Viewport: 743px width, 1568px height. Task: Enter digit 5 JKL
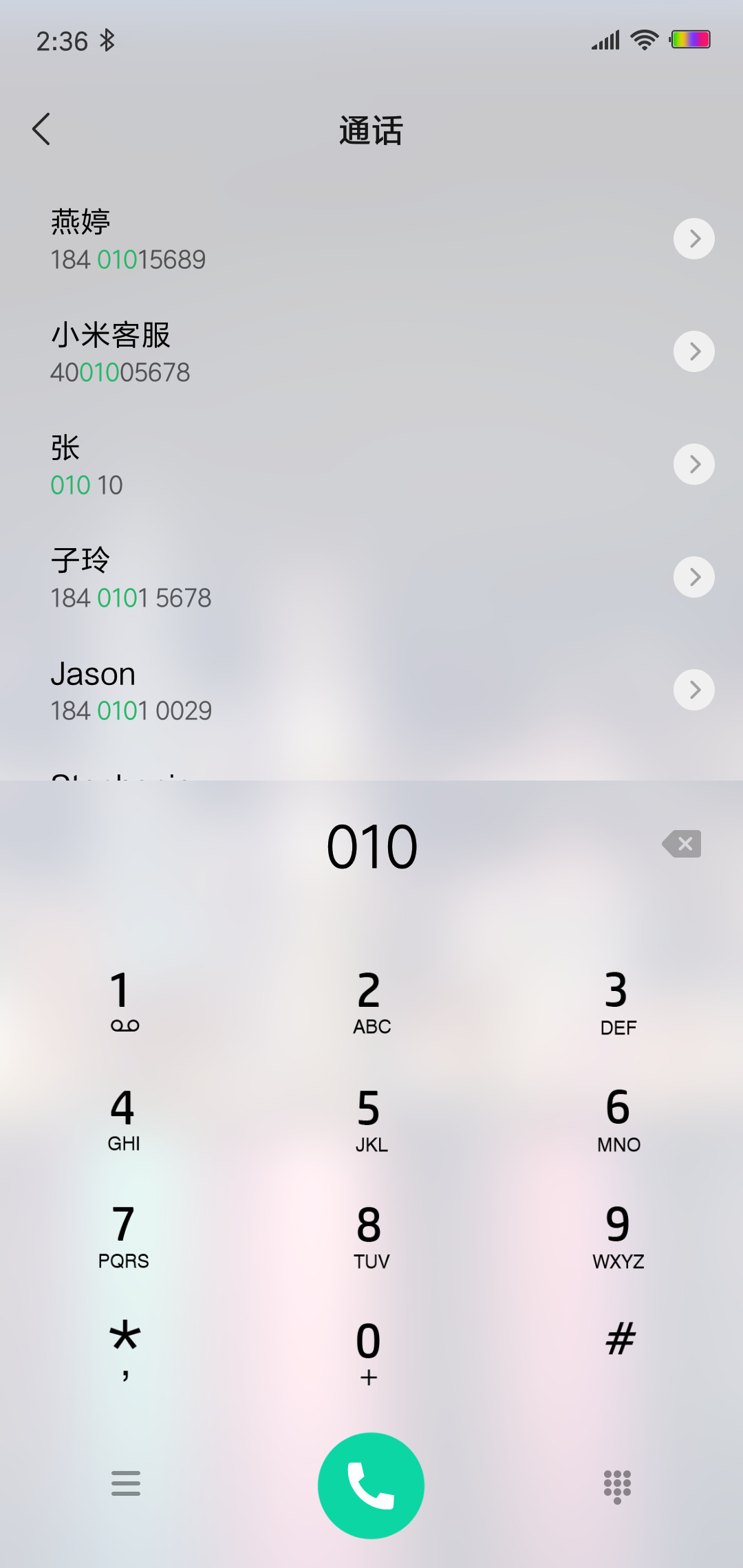(371, 1119)
